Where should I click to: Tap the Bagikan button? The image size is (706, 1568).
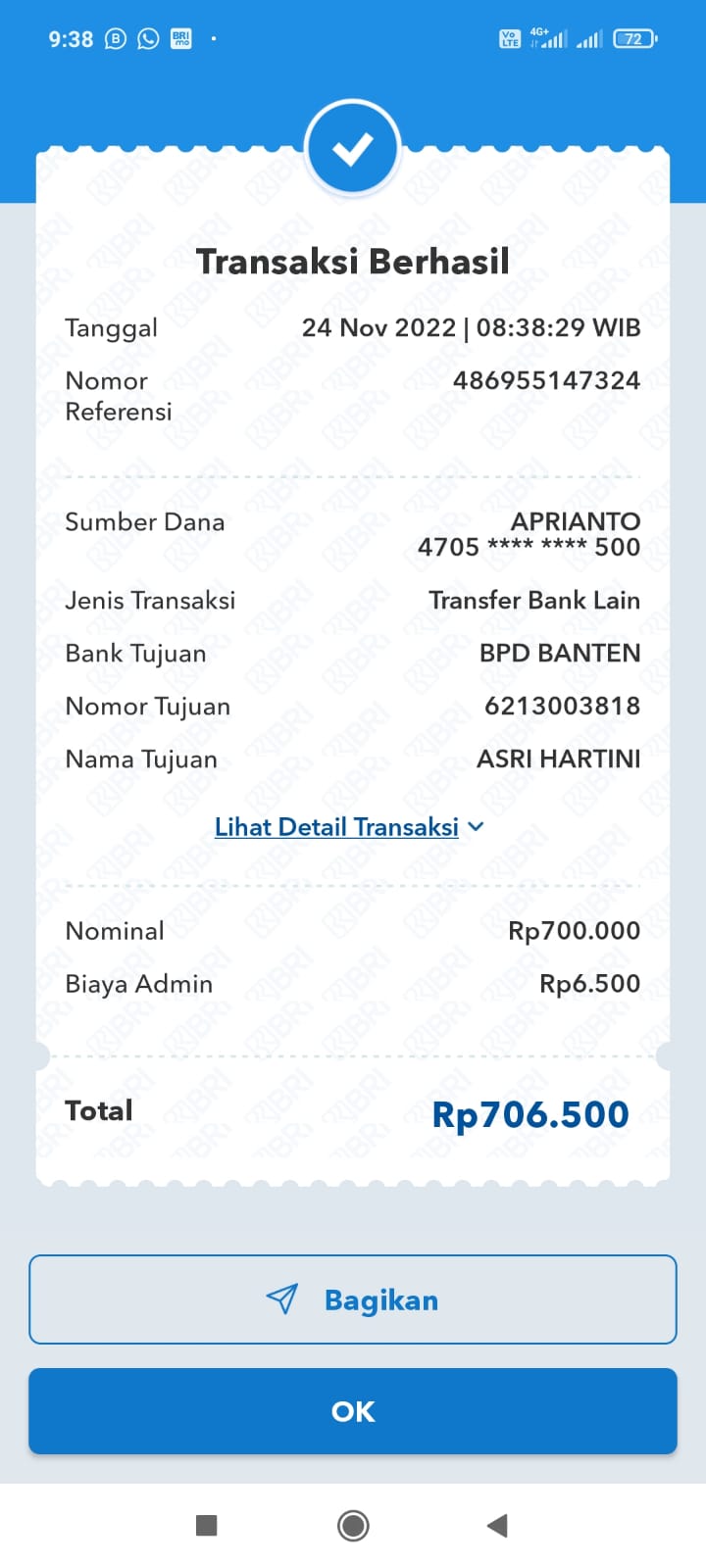coord(352,1299)
